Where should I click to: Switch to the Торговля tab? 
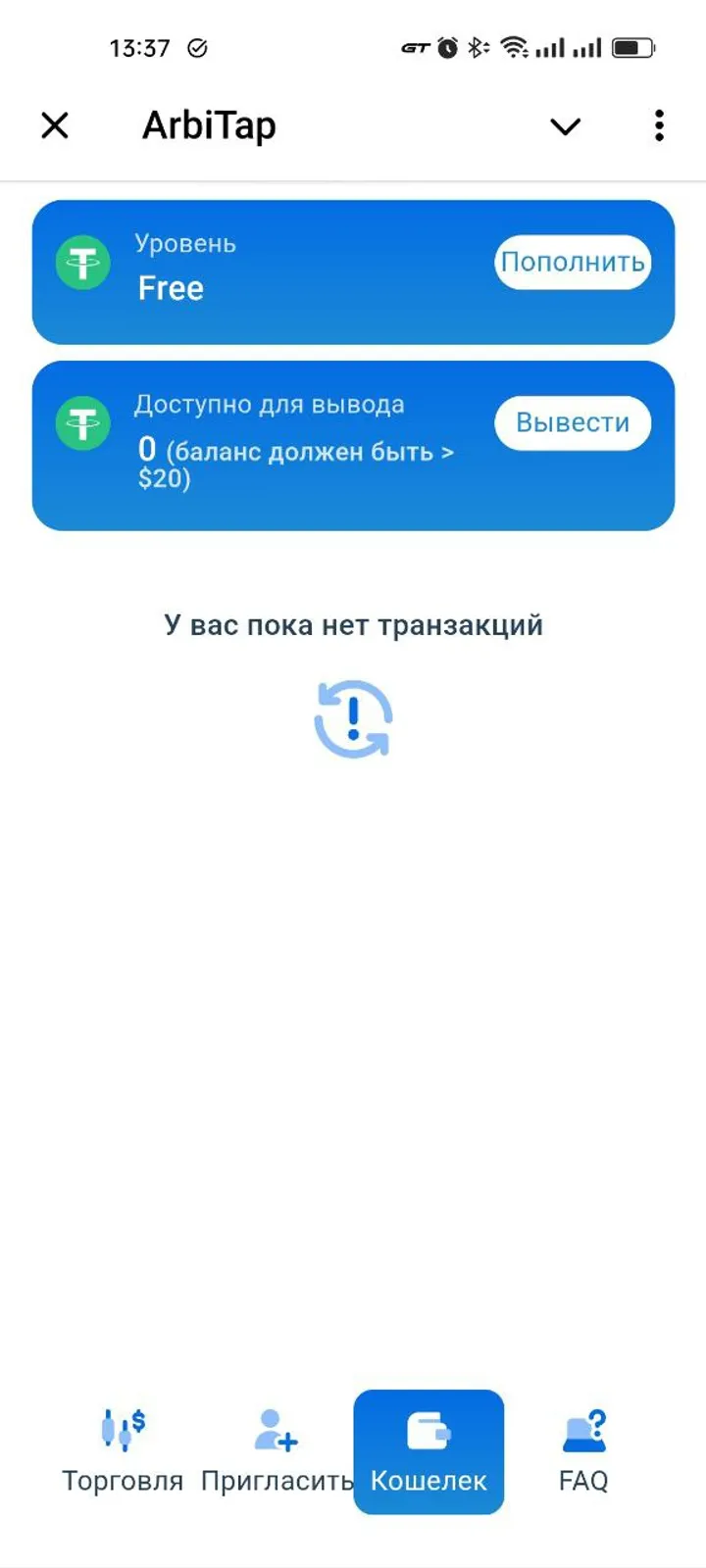(x=122, y=1453)
